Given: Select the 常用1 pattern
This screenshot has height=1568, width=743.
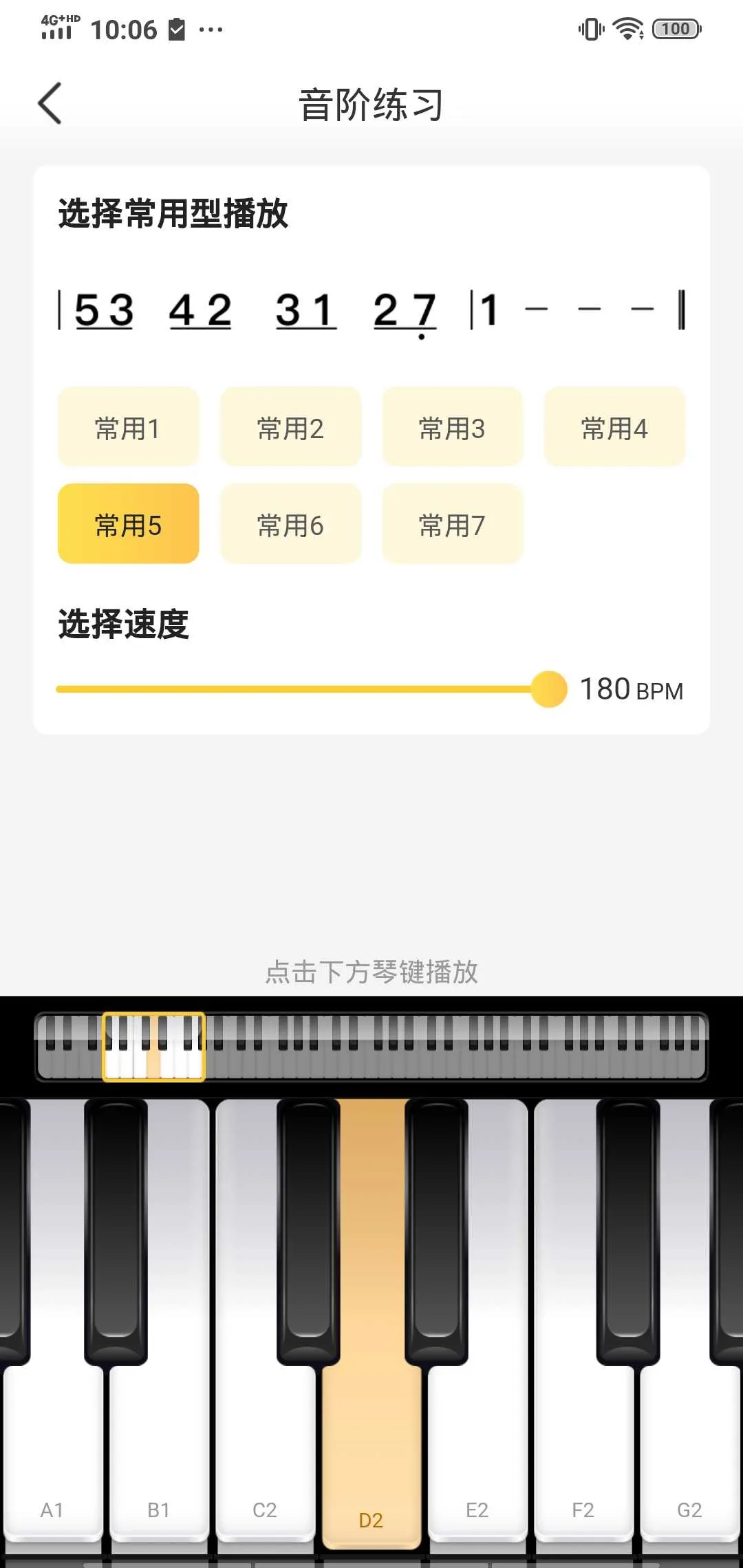Looking at the screenshot, I should coord(128,428).
